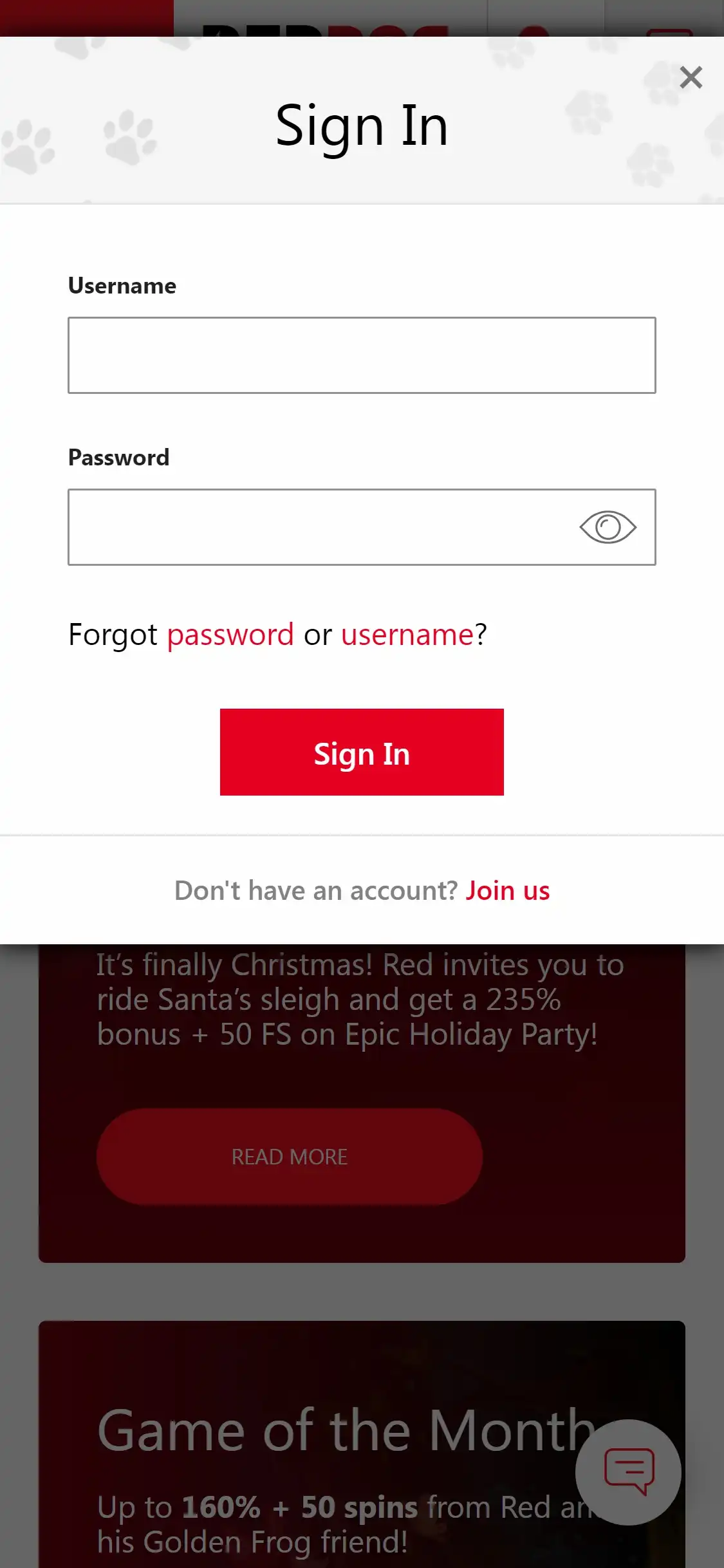
Task: Open the live chat bubble
Action: (628, 1471)
